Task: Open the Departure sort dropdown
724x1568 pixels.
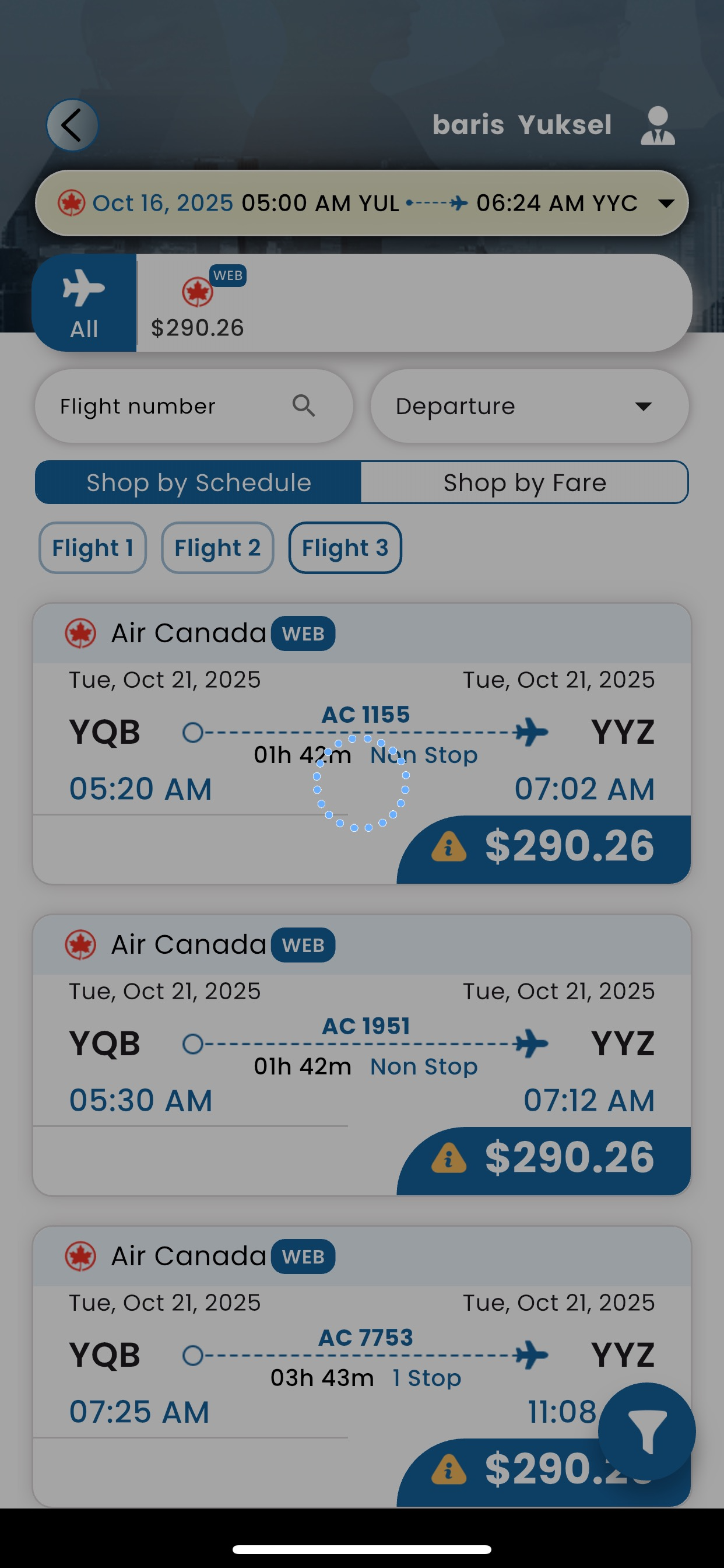Action: (530, 406)
